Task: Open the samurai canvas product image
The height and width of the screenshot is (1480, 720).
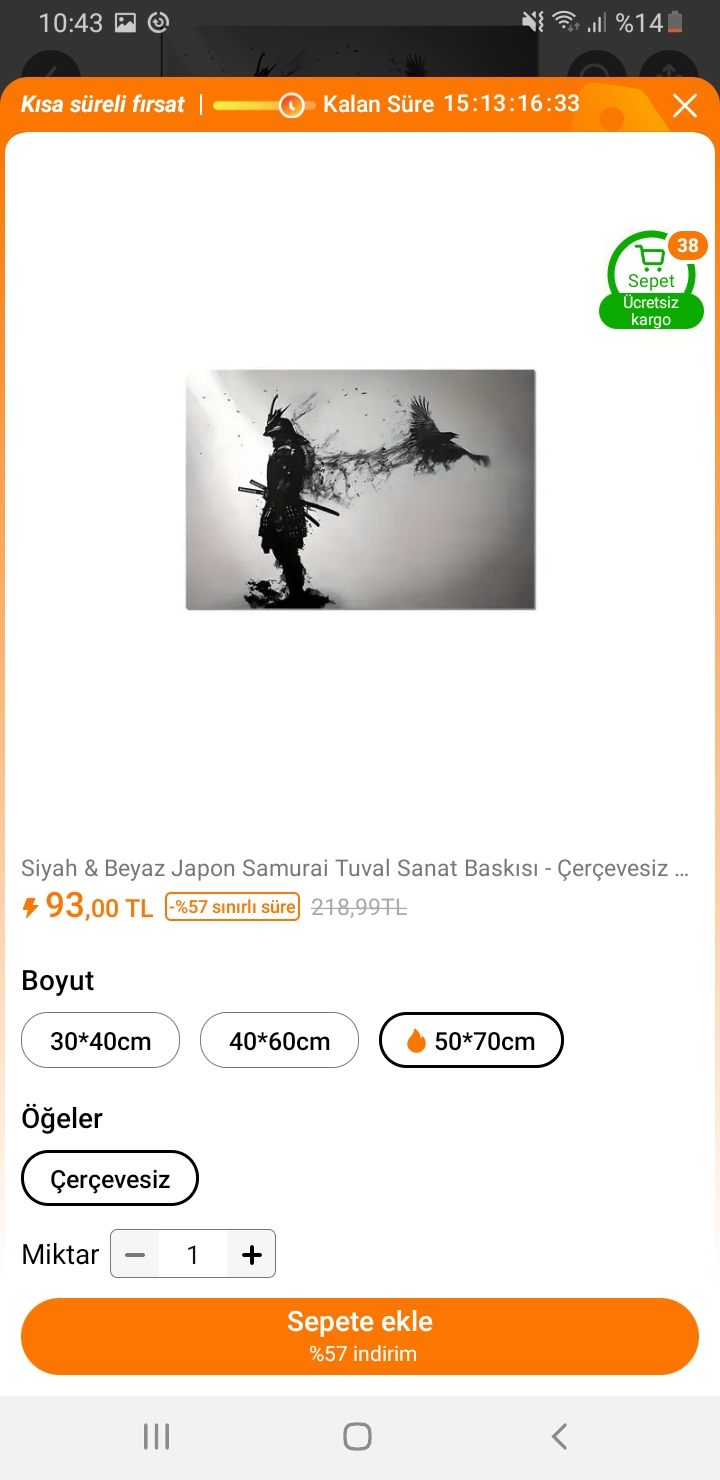Action: coord(360,489)
